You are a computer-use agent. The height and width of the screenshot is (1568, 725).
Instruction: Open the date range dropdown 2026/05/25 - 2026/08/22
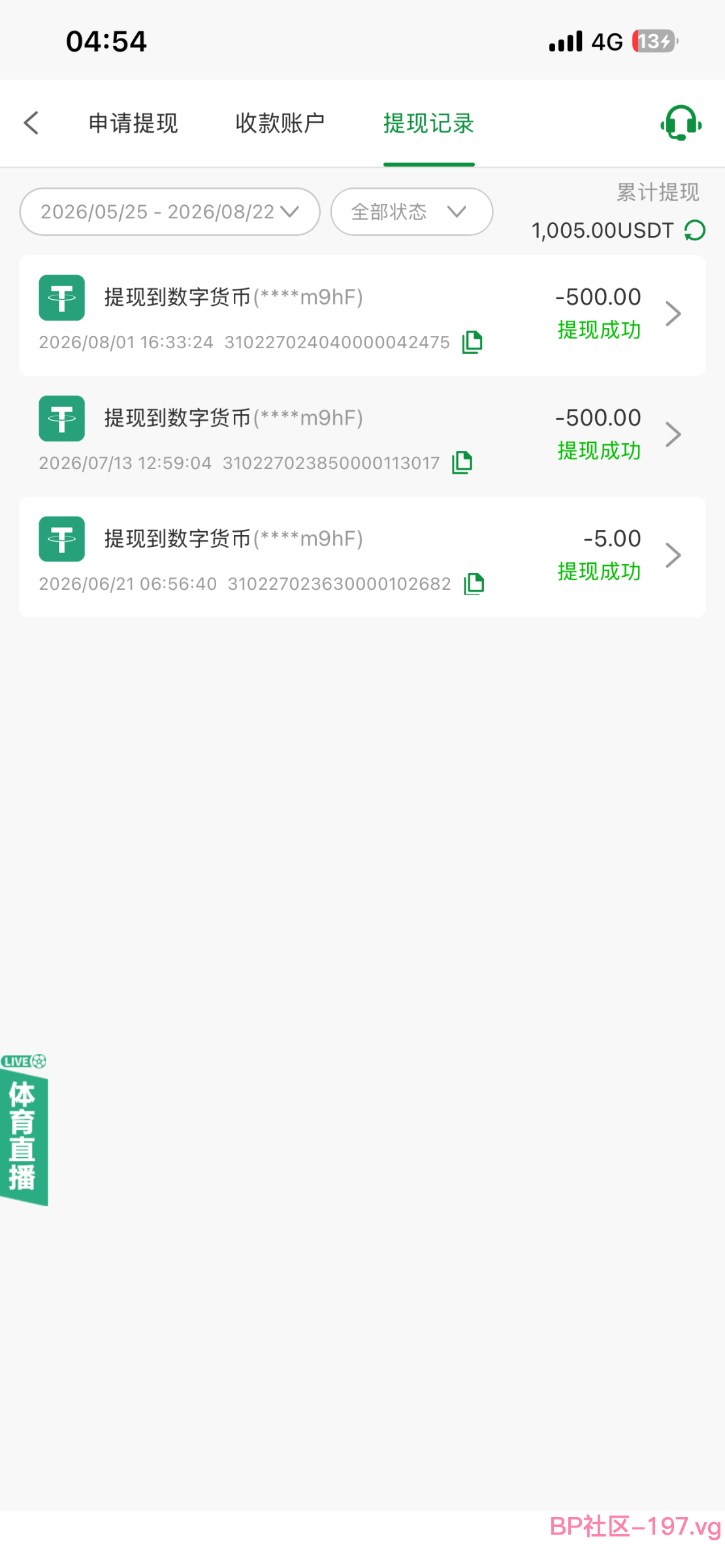(170, 212)
